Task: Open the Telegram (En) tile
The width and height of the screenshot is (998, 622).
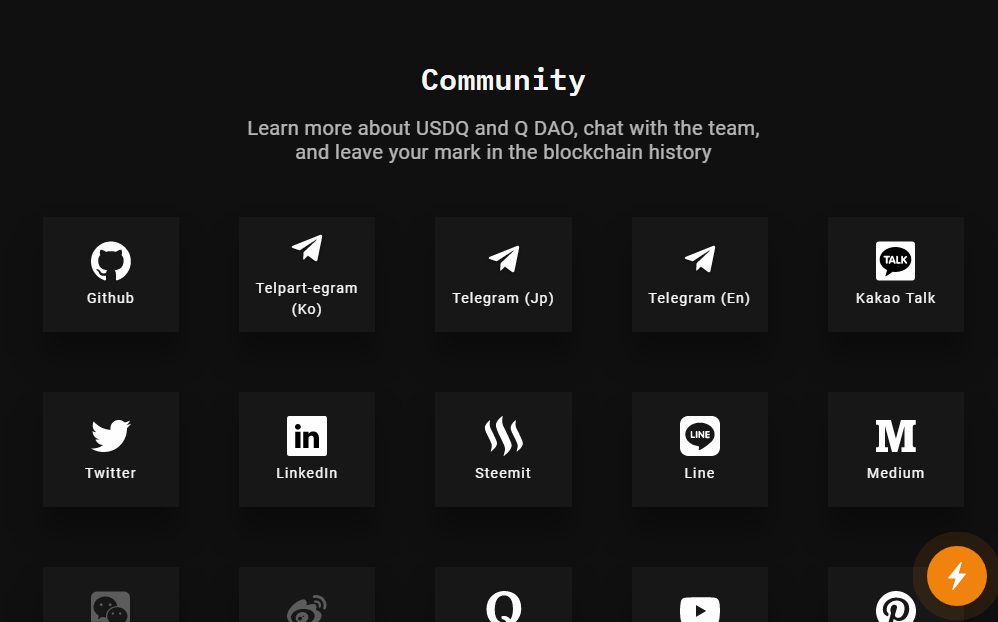Action: (699, 274)
